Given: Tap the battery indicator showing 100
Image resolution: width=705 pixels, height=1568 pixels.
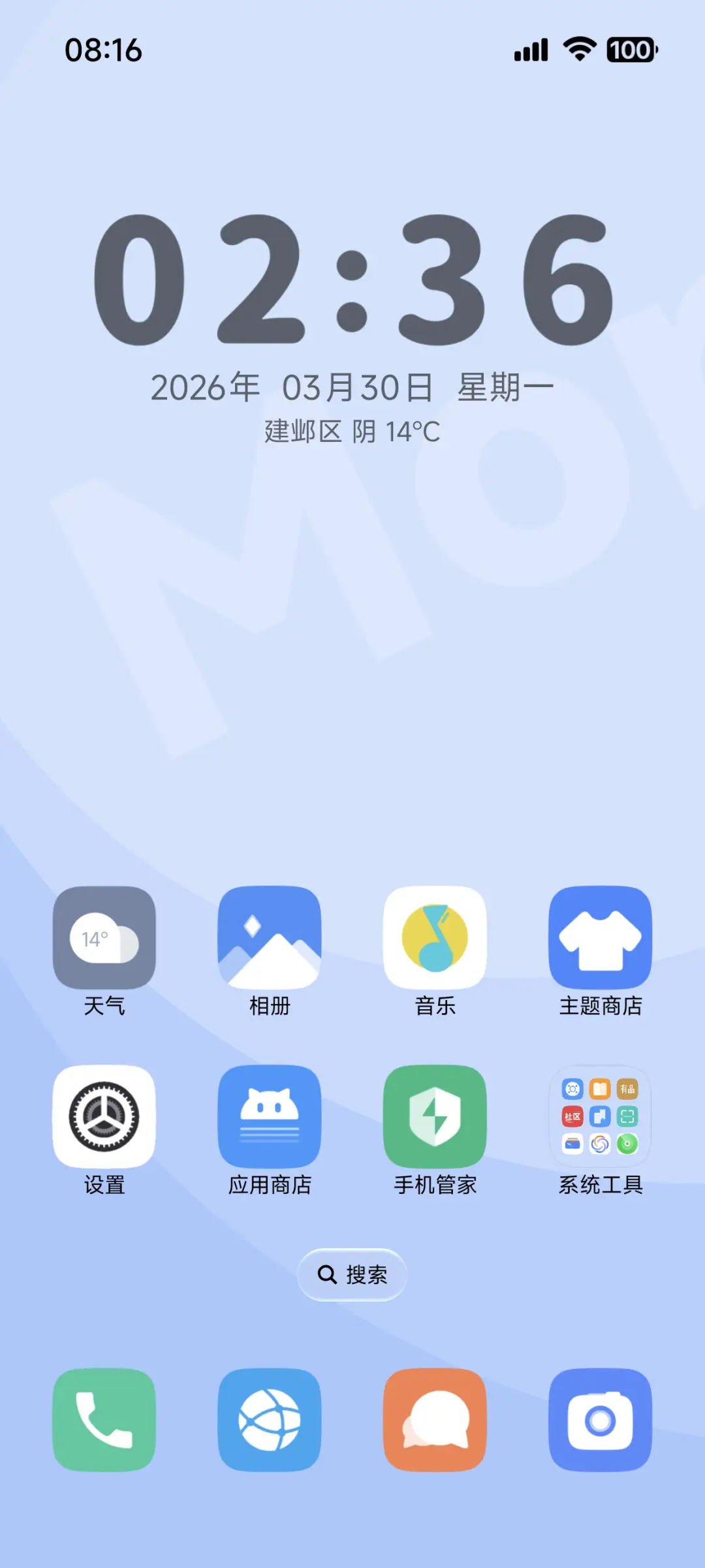Looking at the screenshot, I should point(629,49).
